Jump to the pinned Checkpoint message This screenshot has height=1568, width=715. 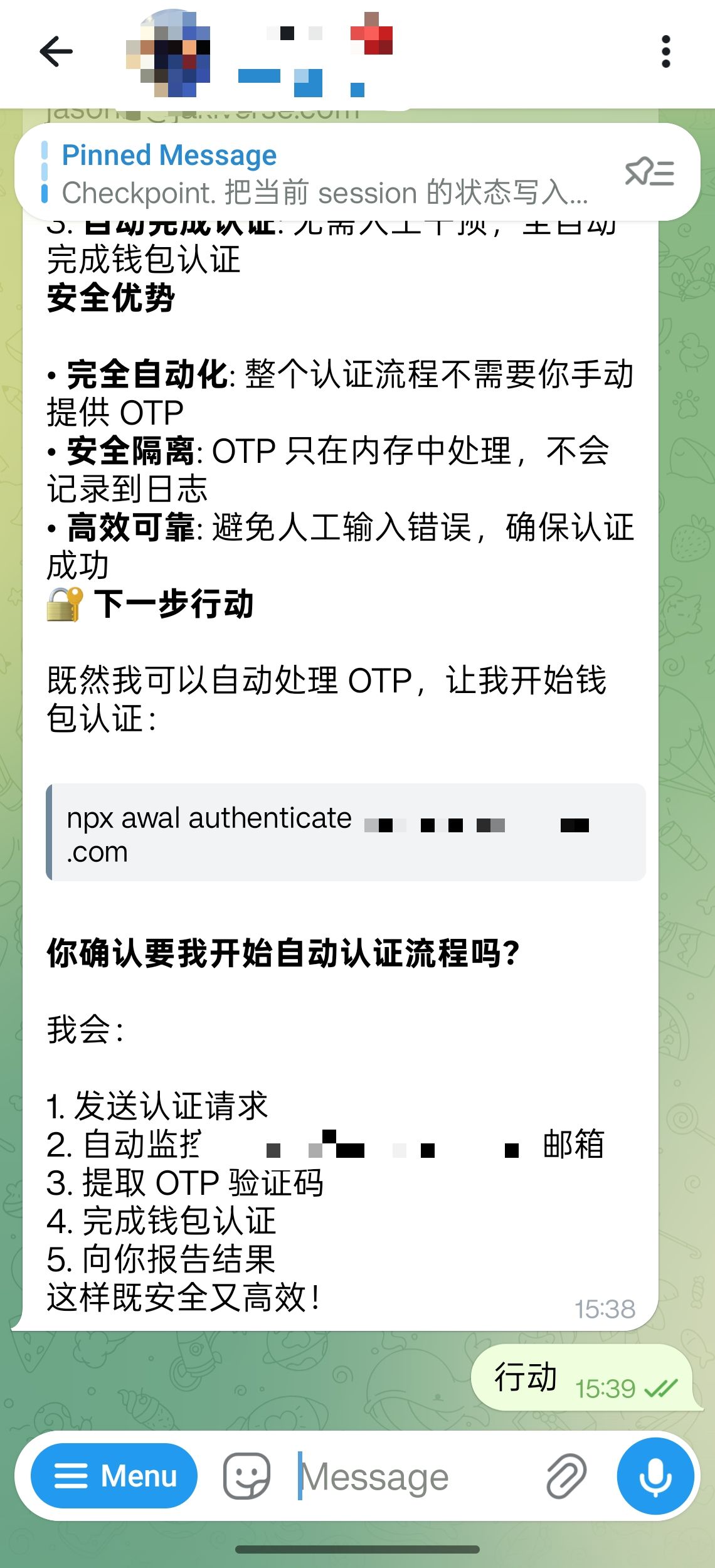[x=314, y=174]
